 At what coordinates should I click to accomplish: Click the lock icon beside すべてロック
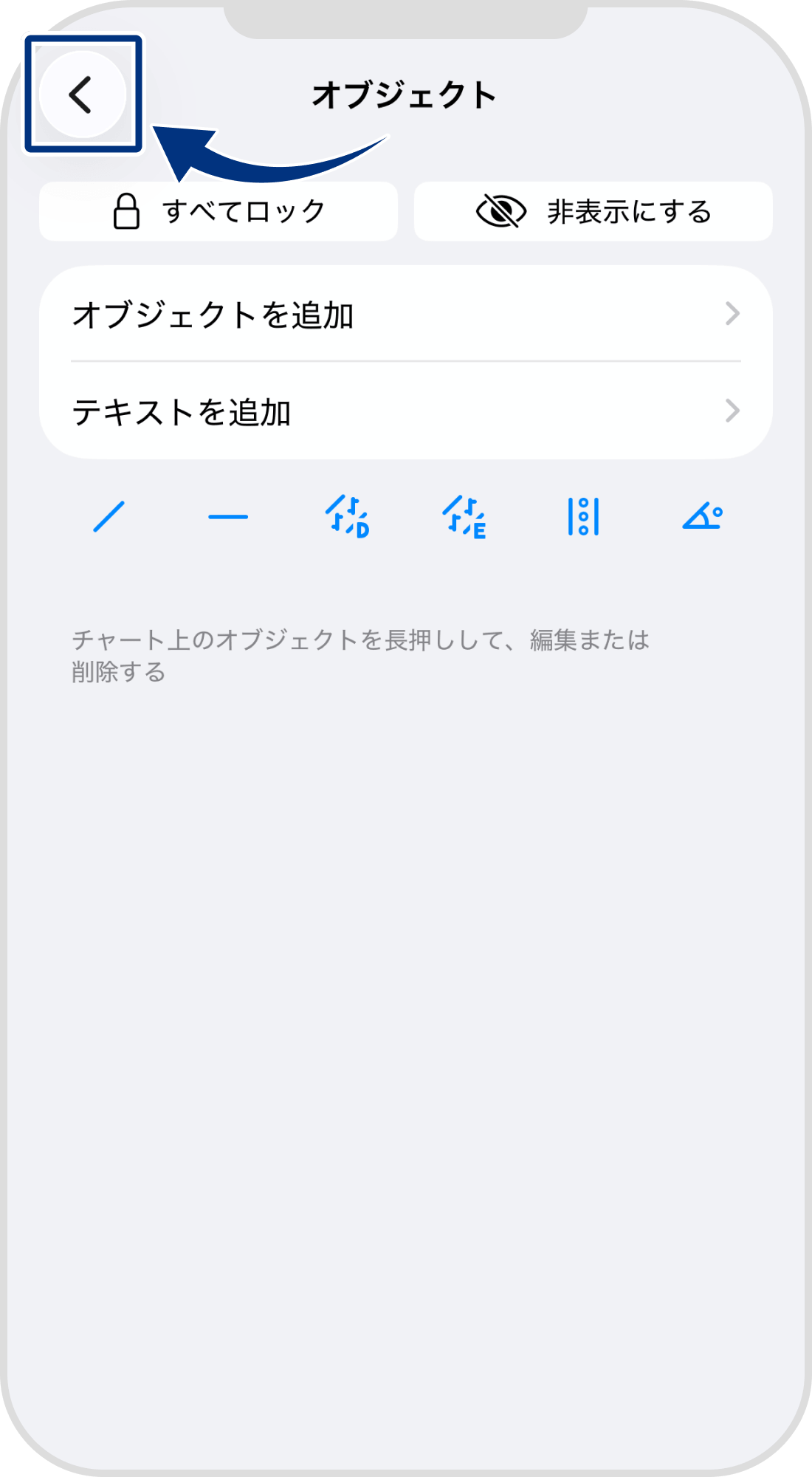(x=127, y=212)
